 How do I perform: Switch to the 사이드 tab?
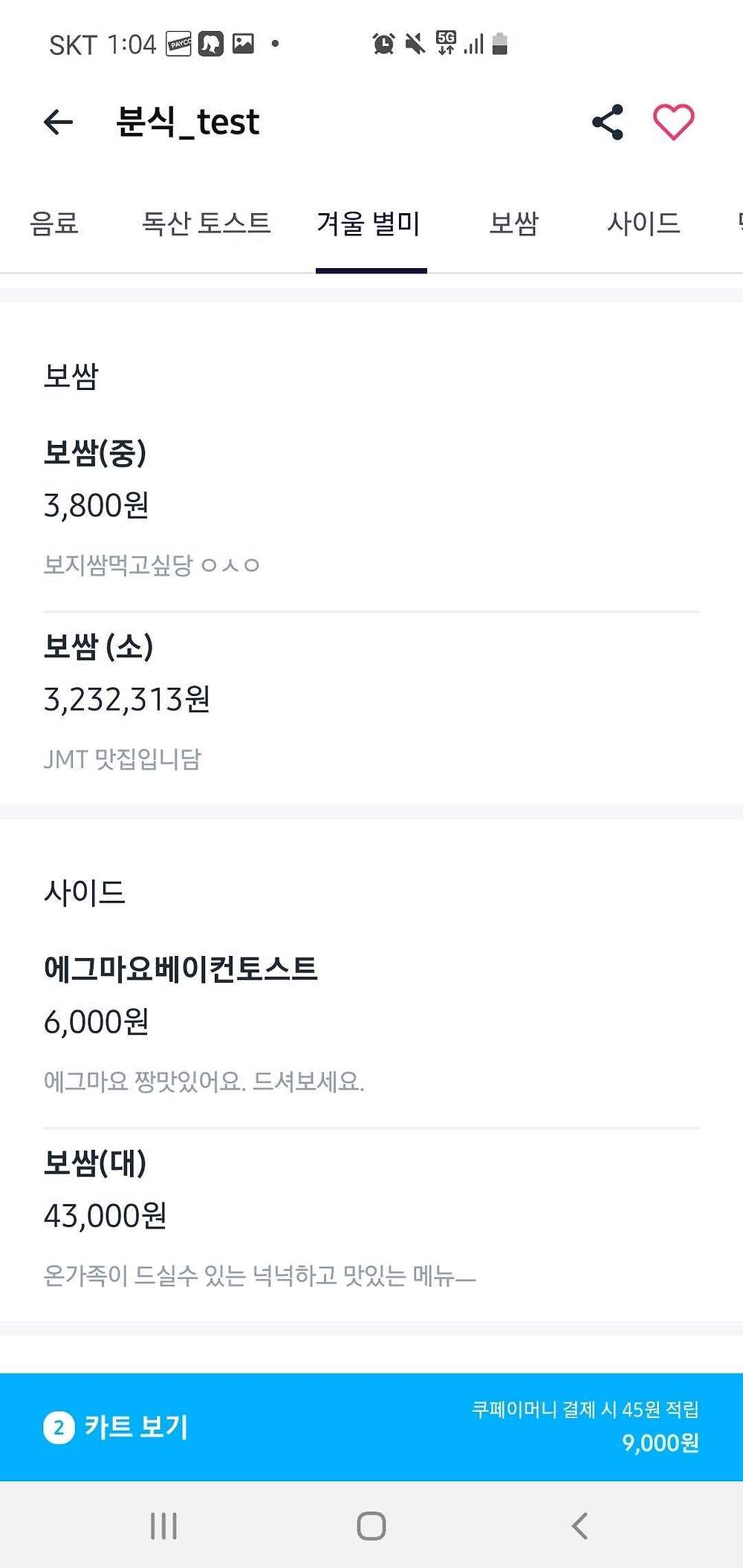coord(643,224)
